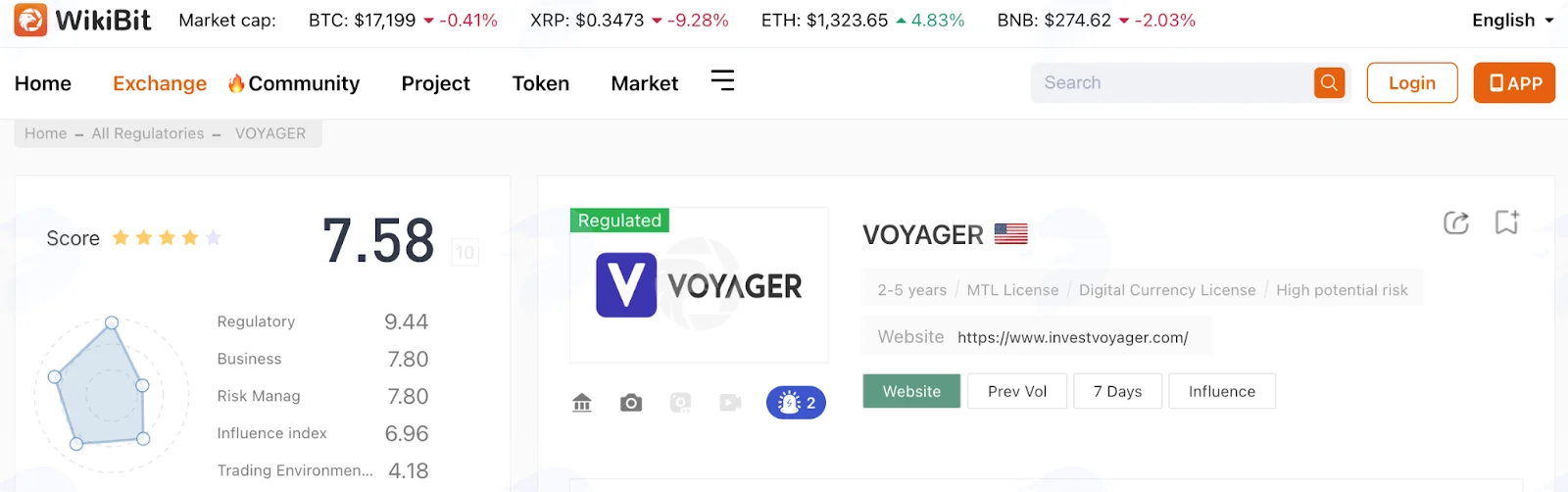This screenshot has width=1568, height=492.
Task: Focus the Search field
Action: (1172, 83)
